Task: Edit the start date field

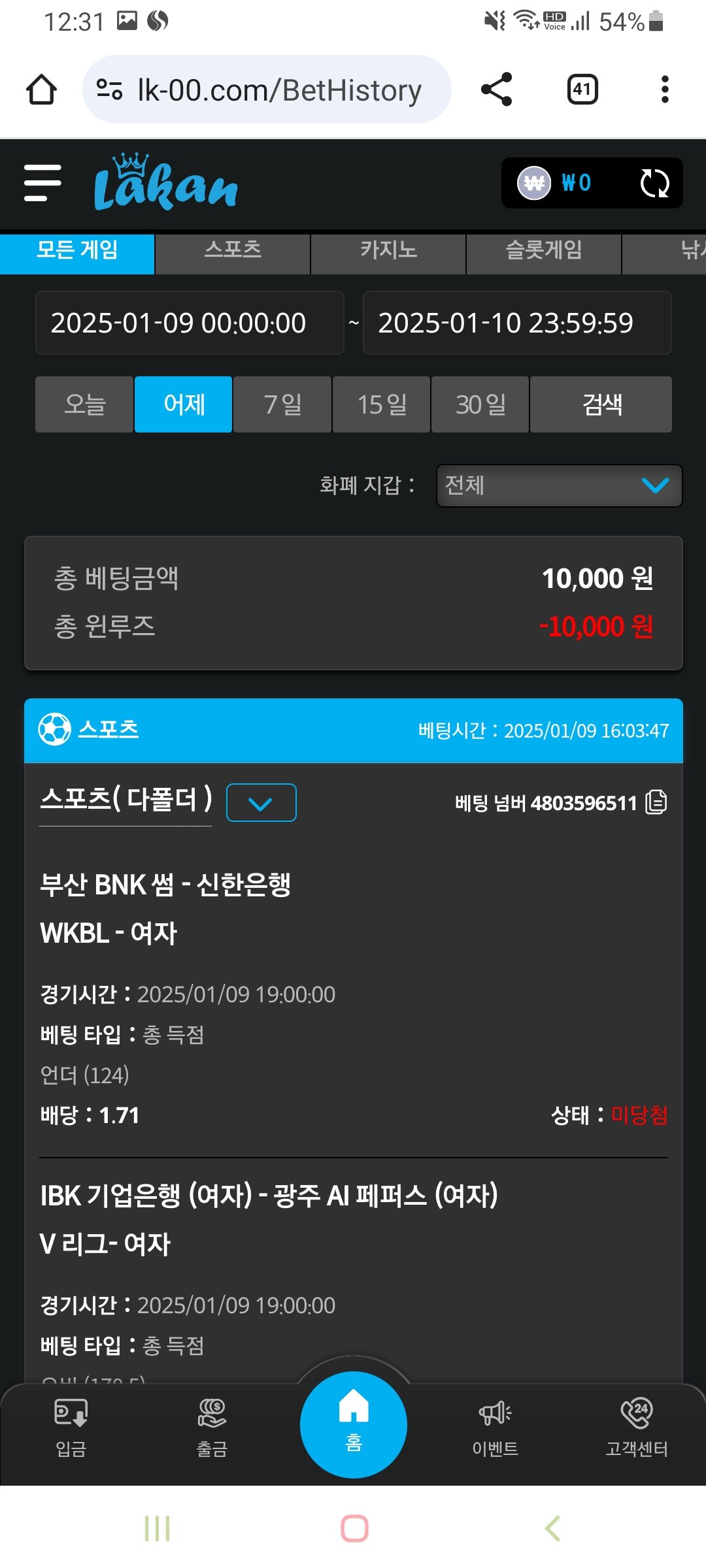Action: [x=190, y=323]
